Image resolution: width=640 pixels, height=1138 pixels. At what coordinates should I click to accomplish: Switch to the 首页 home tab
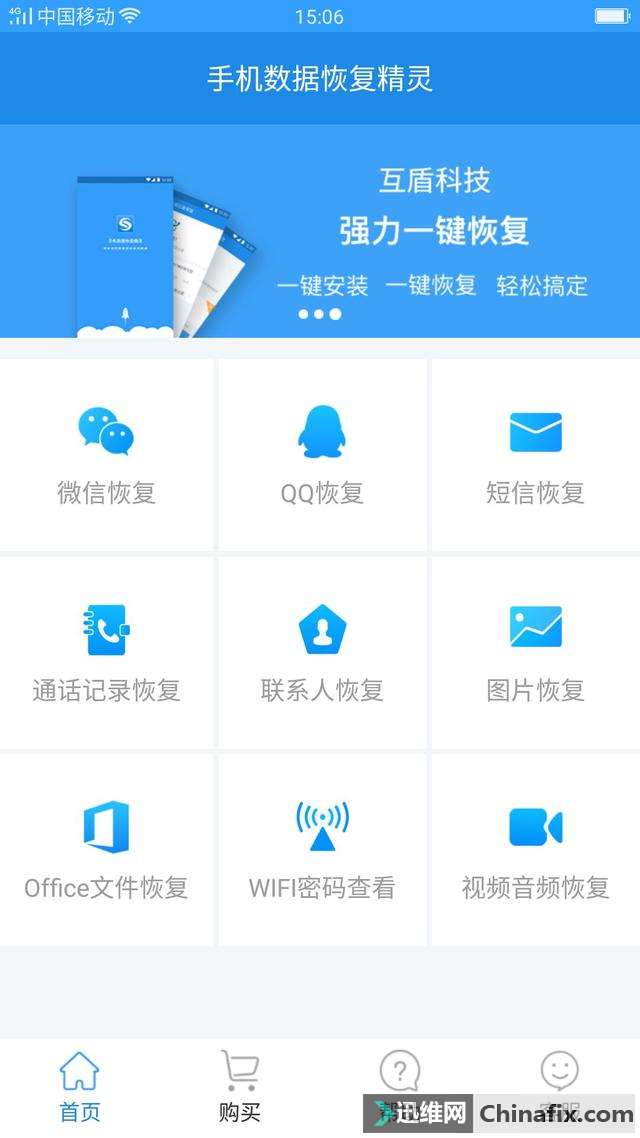coord(80,1086)
